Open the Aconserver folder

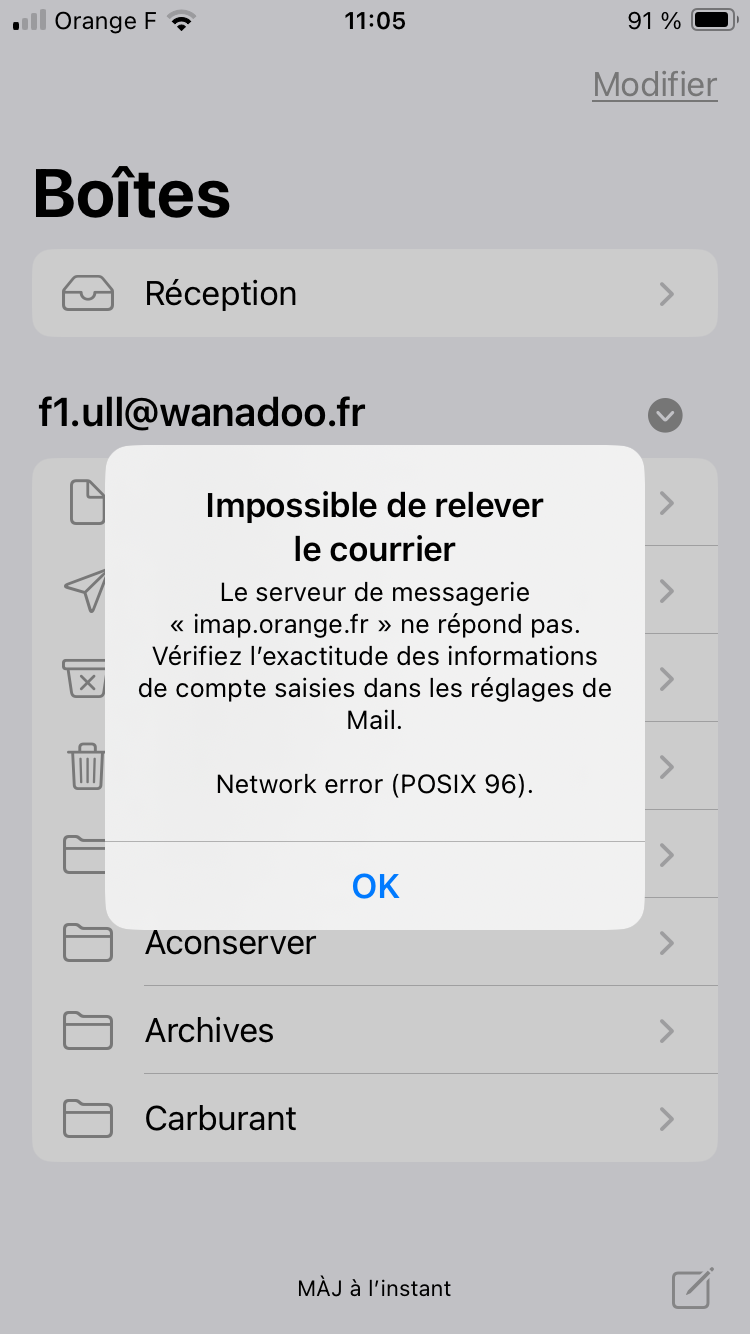pyautogui.click(x=375, y=943)
